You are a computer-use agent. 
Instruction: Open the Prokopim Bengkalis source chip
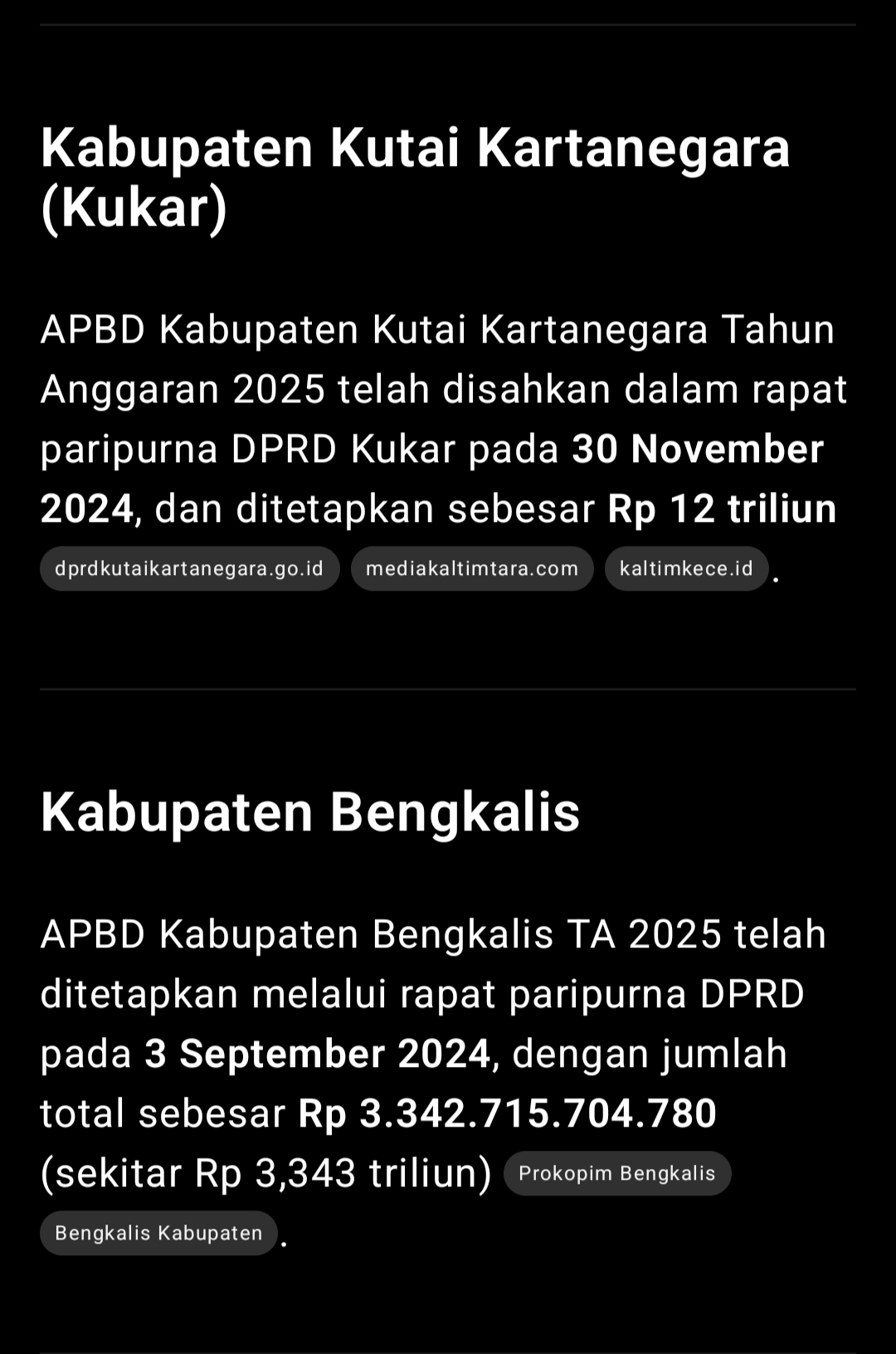pos(616,1173)
